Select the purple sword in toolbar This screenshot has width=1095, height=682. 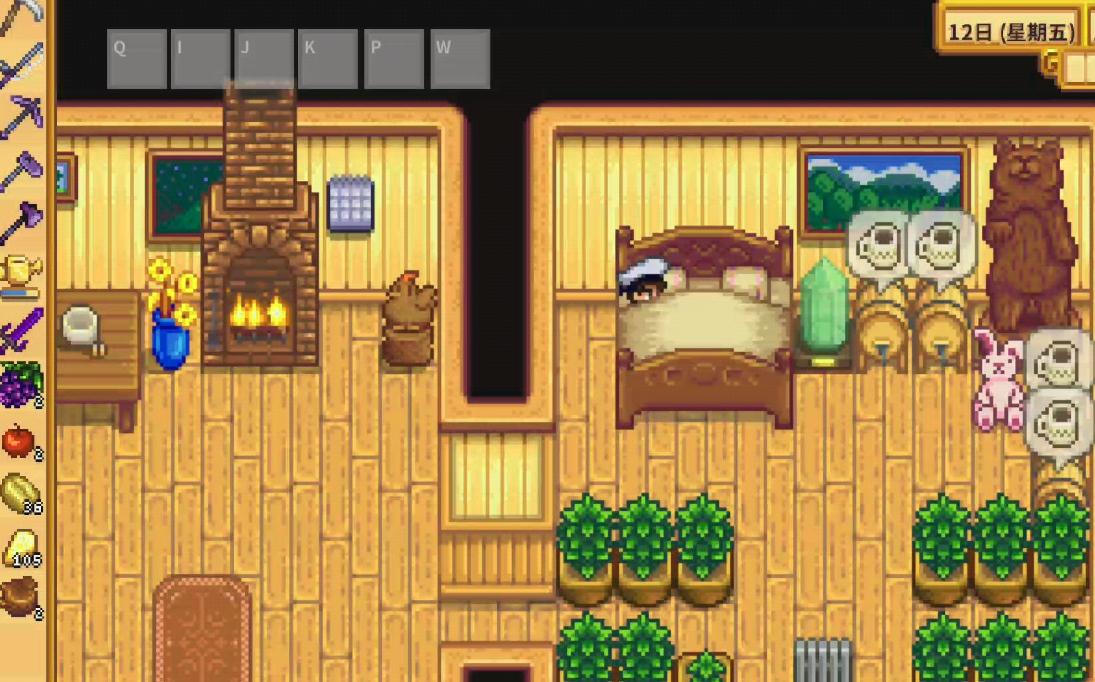pos(21,330)
